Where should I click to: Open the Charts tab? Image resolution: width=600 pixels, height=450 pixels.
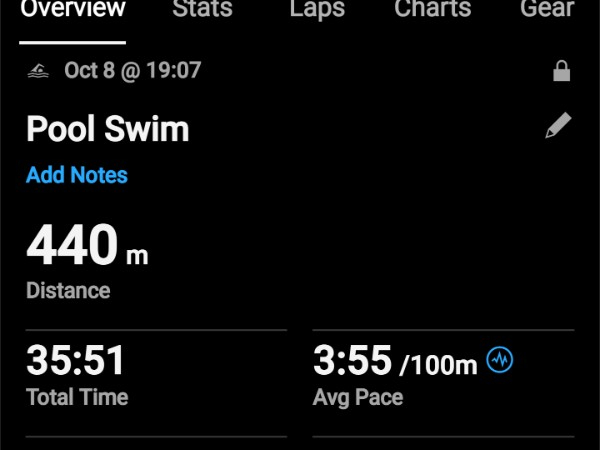click(433, 10)
